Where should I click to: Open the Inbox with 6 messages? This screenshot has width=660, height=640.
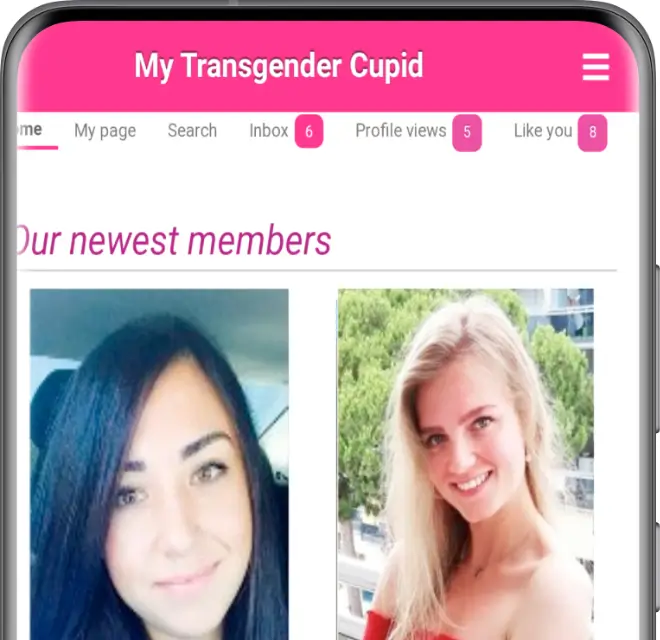[x=284, y=131]
